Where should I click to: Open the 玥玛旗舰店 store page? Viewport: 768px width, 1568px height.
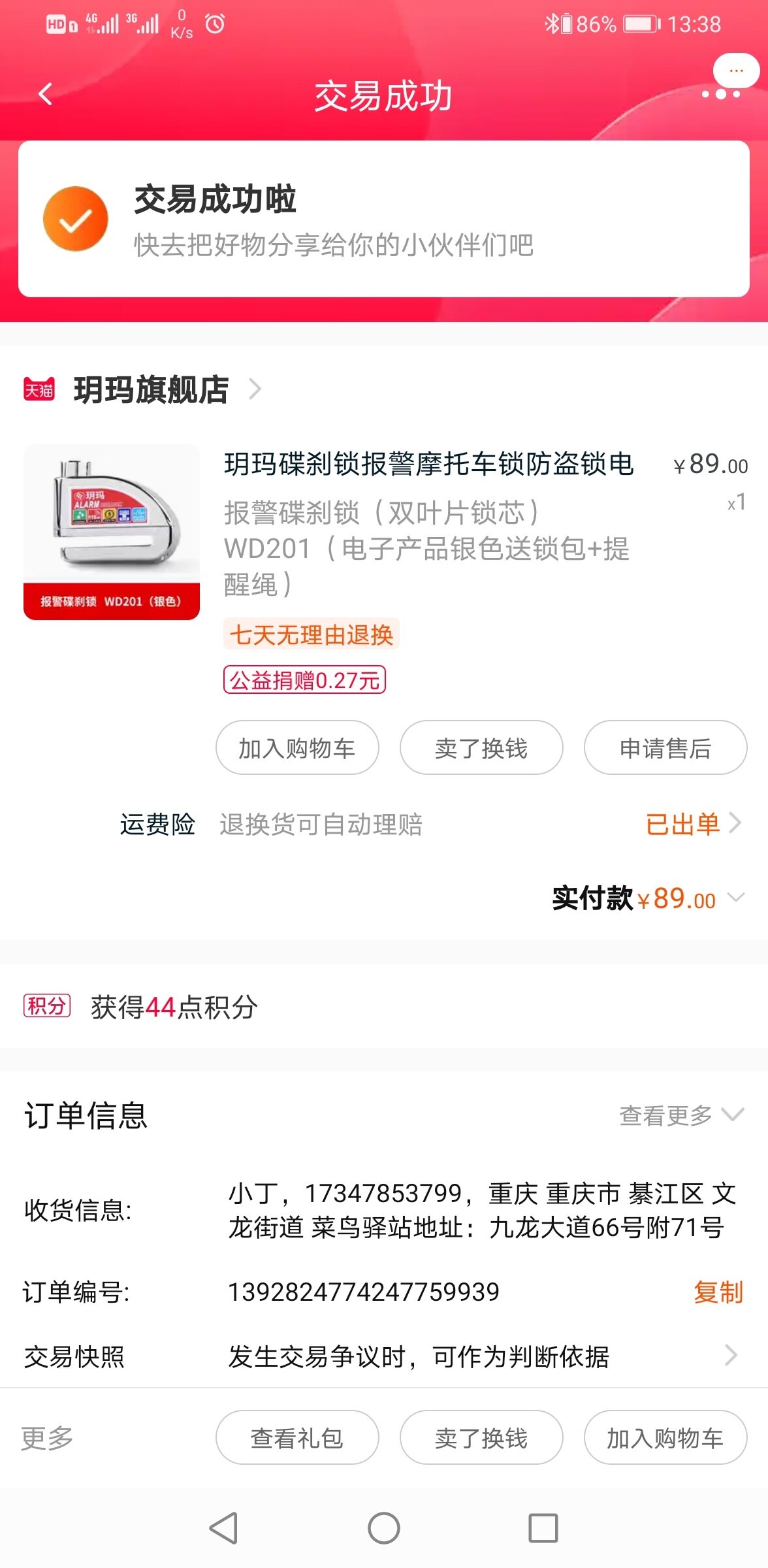pyautogui.click(x=152, y=390)
